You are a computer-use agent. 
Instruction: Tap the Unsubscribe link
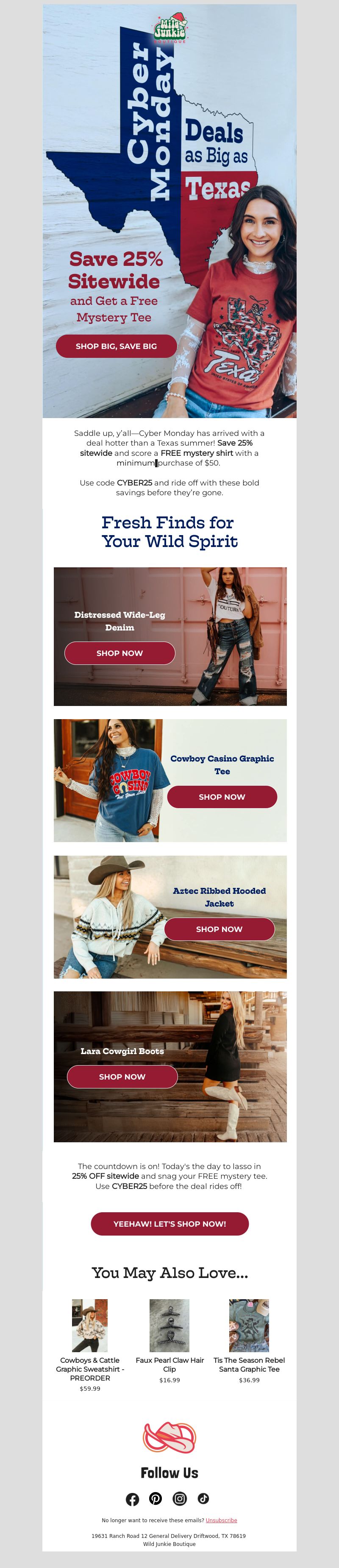point(222,1520)
